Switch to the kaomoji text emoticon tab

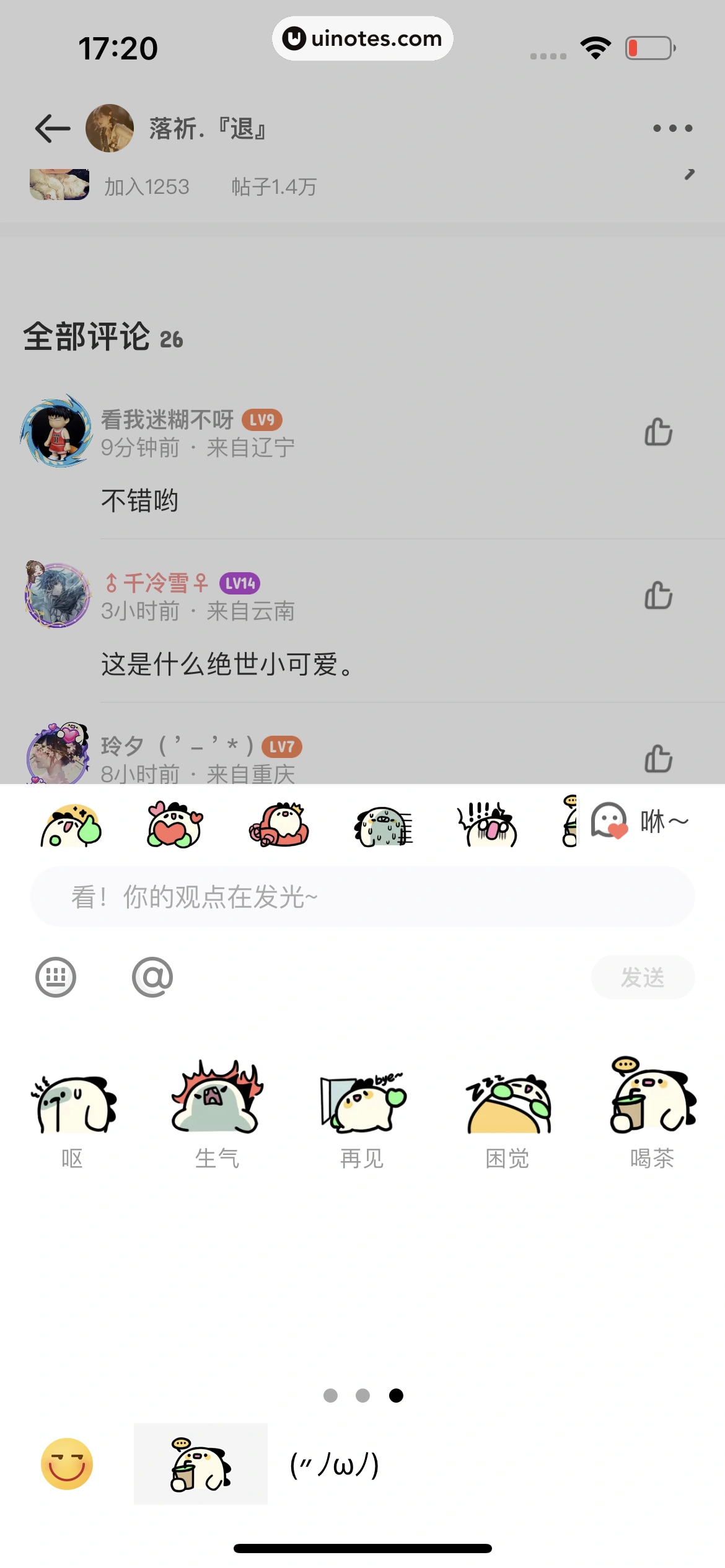tap(335, 1464)
